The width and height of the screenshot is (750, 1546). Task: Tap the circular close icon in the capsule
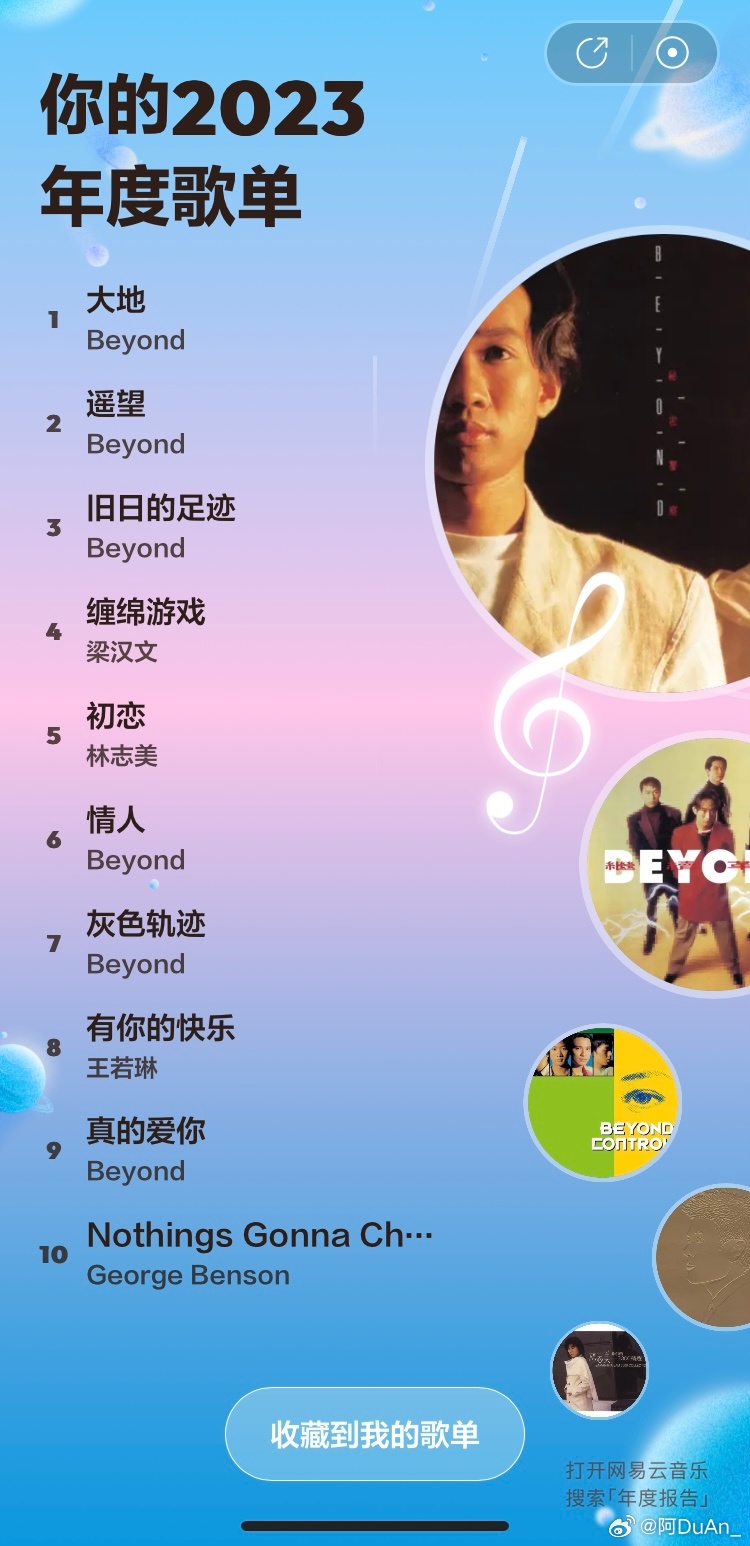point(672,53)
